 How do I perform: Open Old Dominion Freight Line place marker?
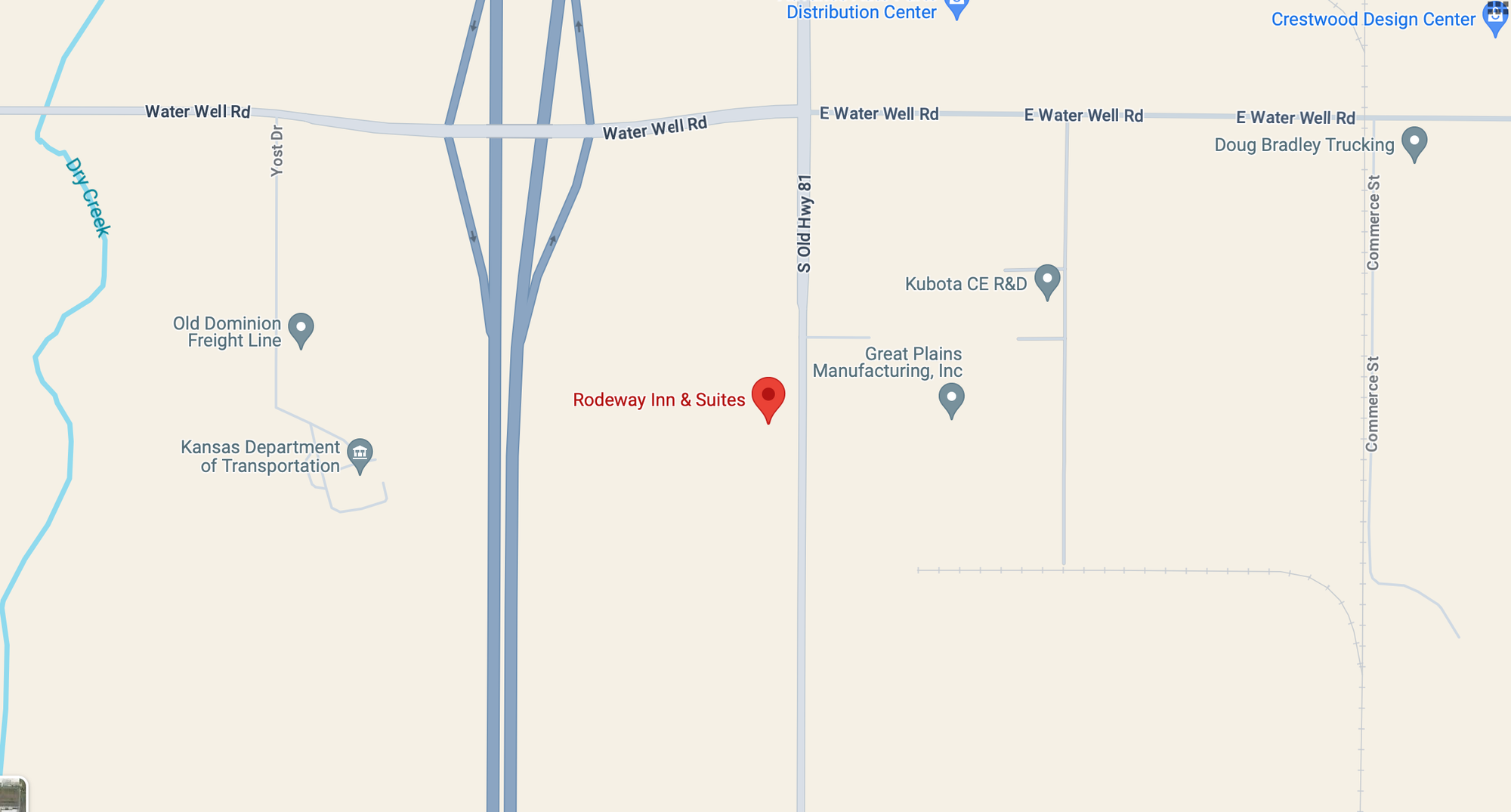coord(301,329)
